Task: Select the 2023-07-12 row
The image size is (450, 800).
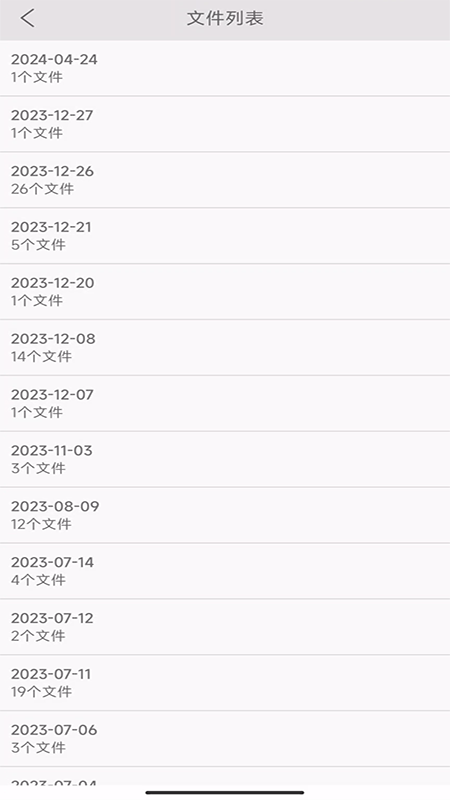Action: click(x=225, y=627)
